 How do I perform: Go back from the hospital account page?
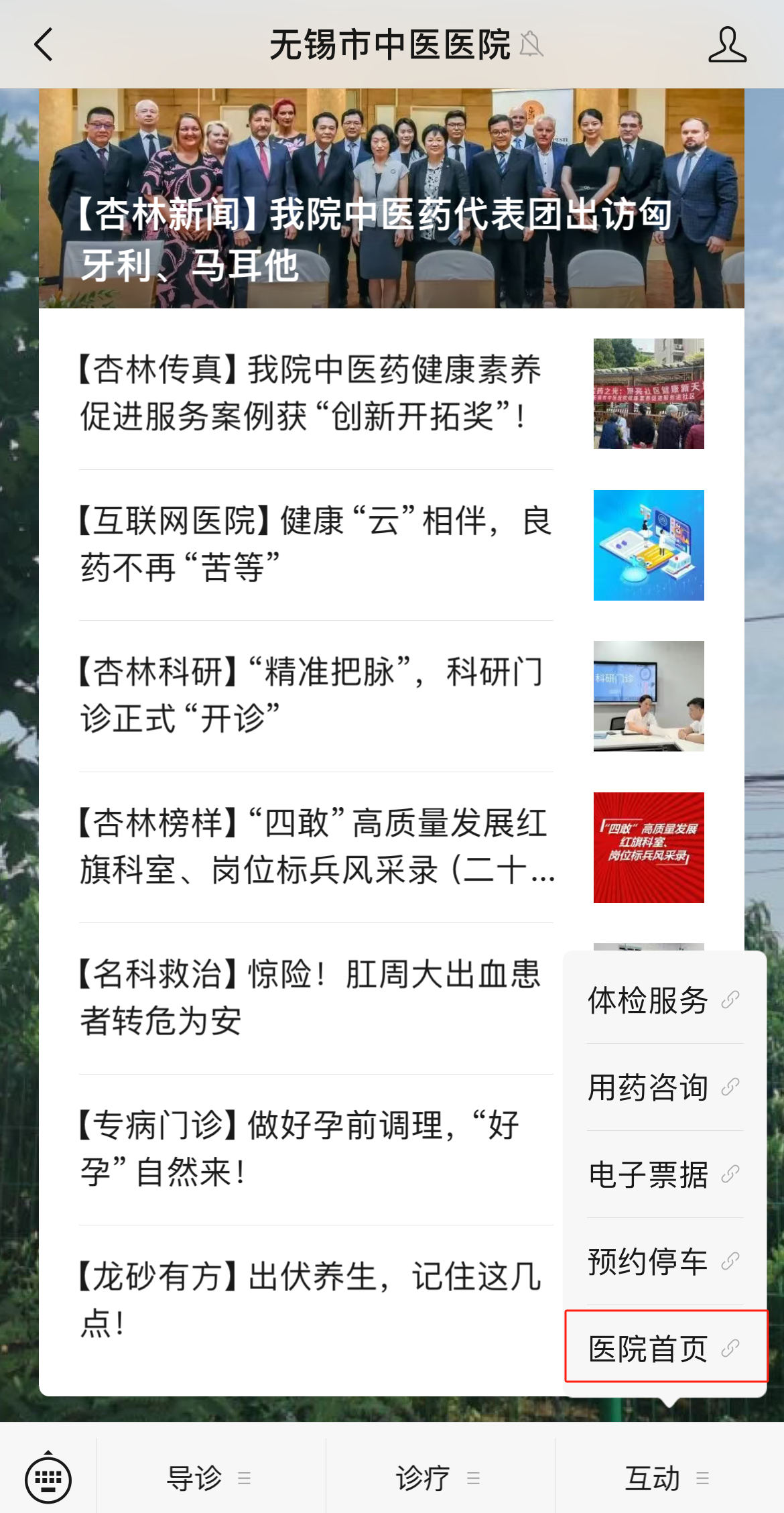[44, 45]
